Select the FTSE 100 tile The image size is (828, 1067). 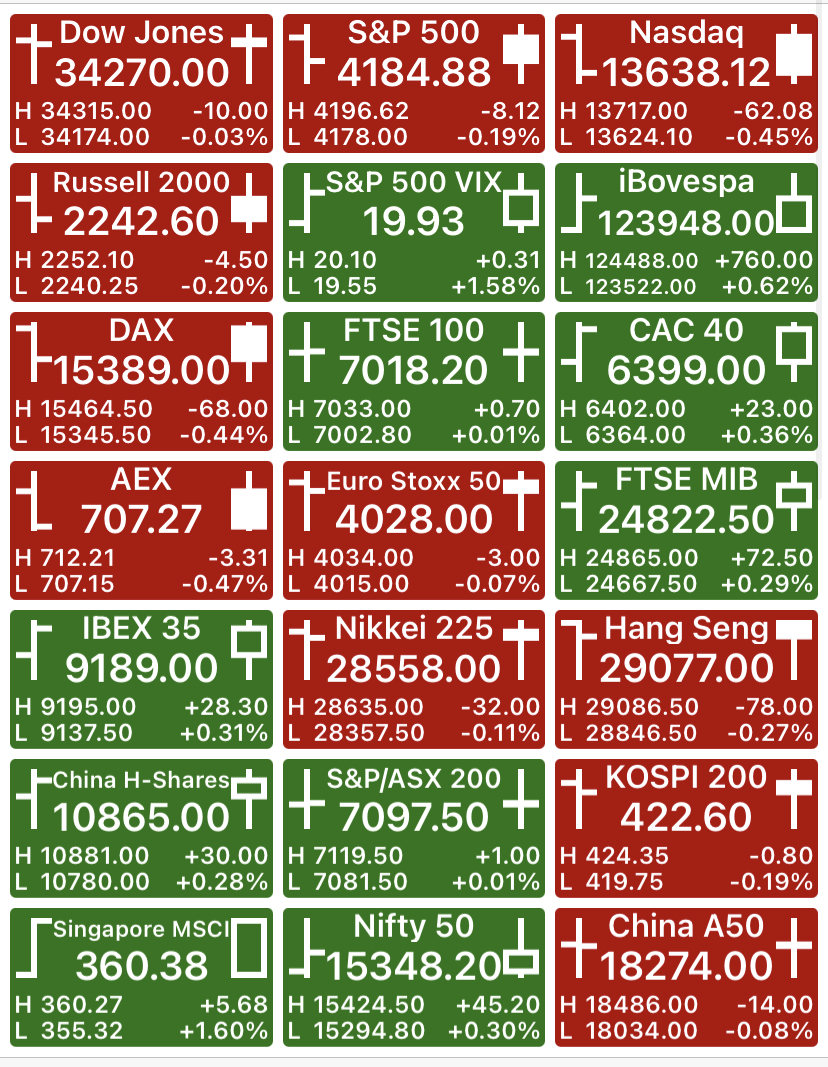click(414, 381)
